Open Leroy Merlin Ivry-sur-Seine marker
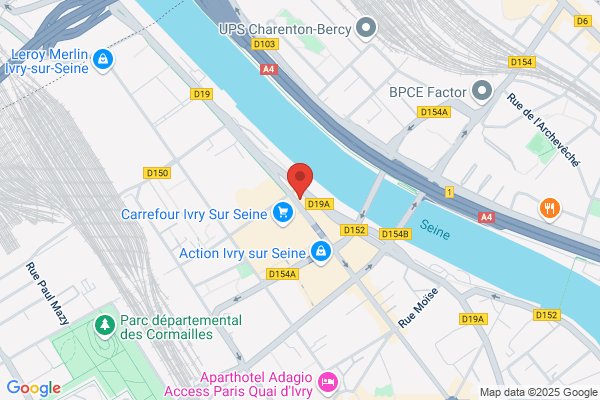 [x=103, y=60]
